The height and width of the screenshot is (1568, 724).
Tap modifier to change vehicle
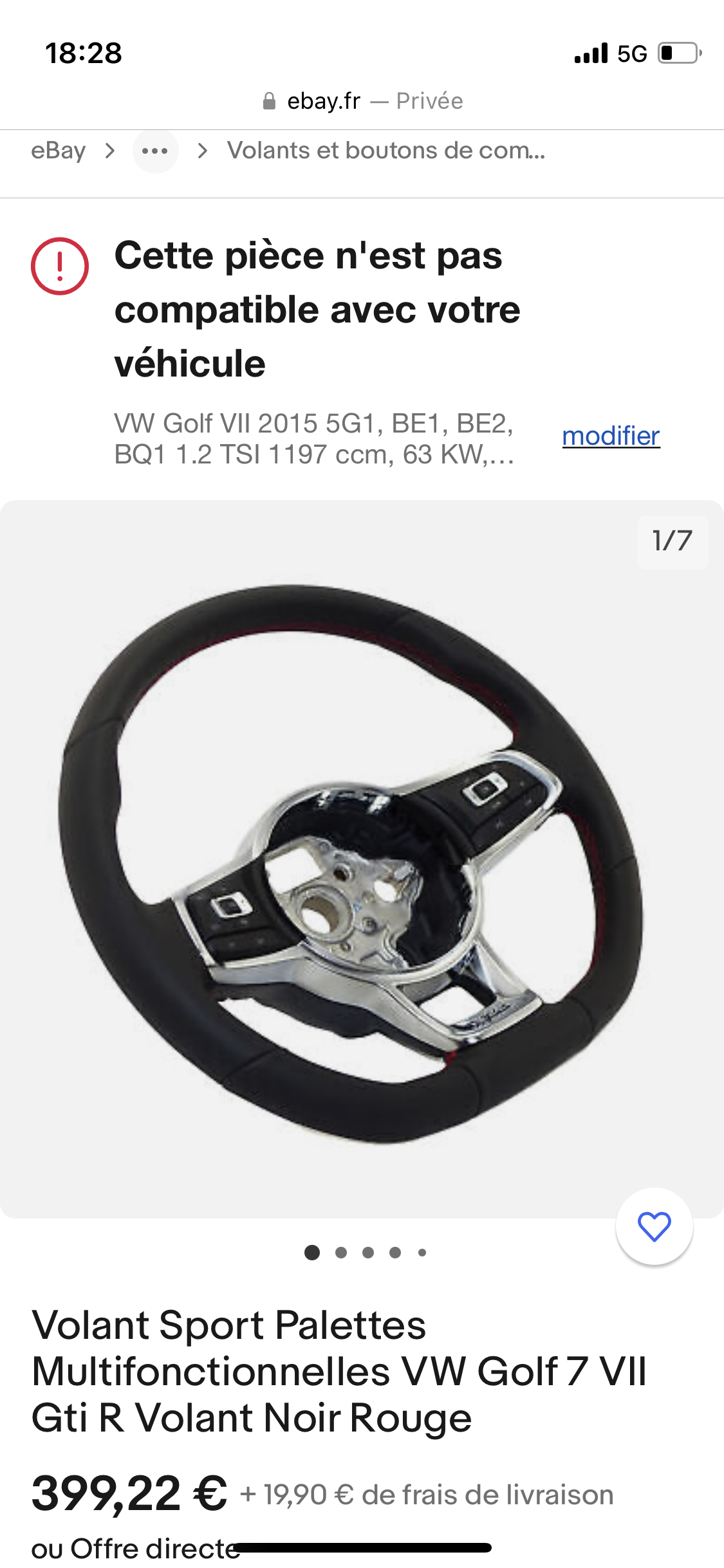611,436
